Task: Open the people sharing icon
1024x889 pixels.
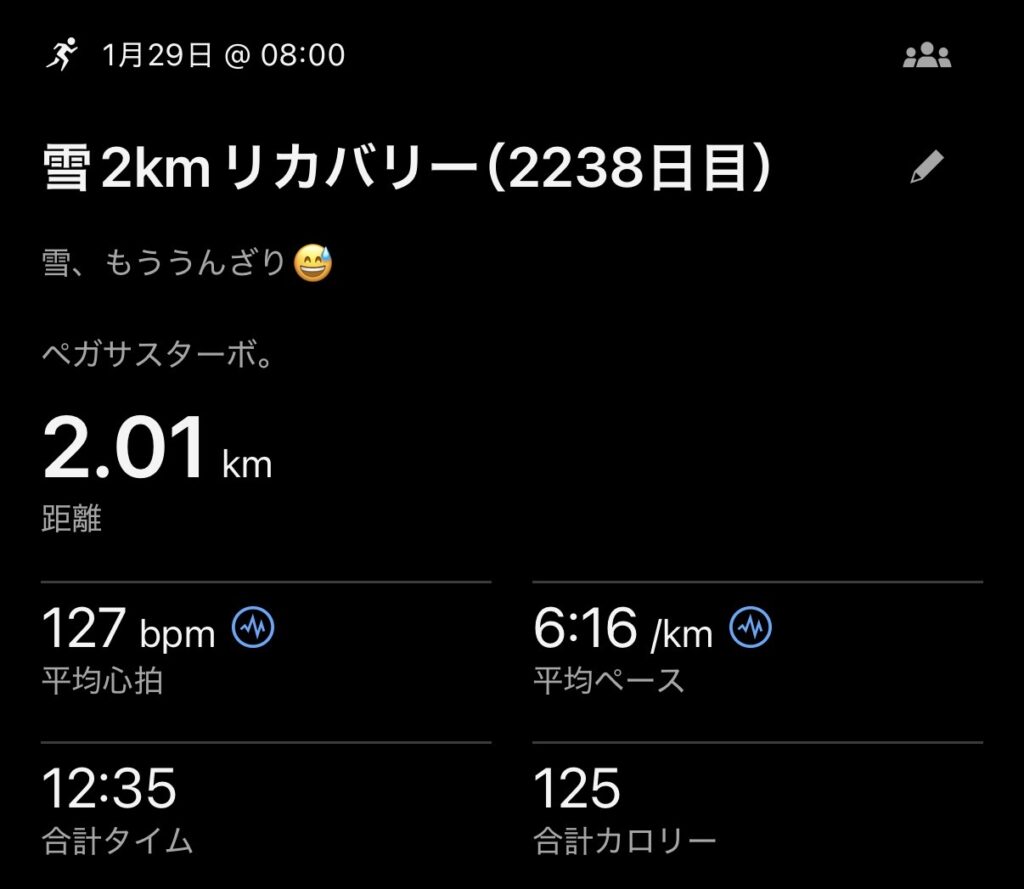Action: click(926, 56)
